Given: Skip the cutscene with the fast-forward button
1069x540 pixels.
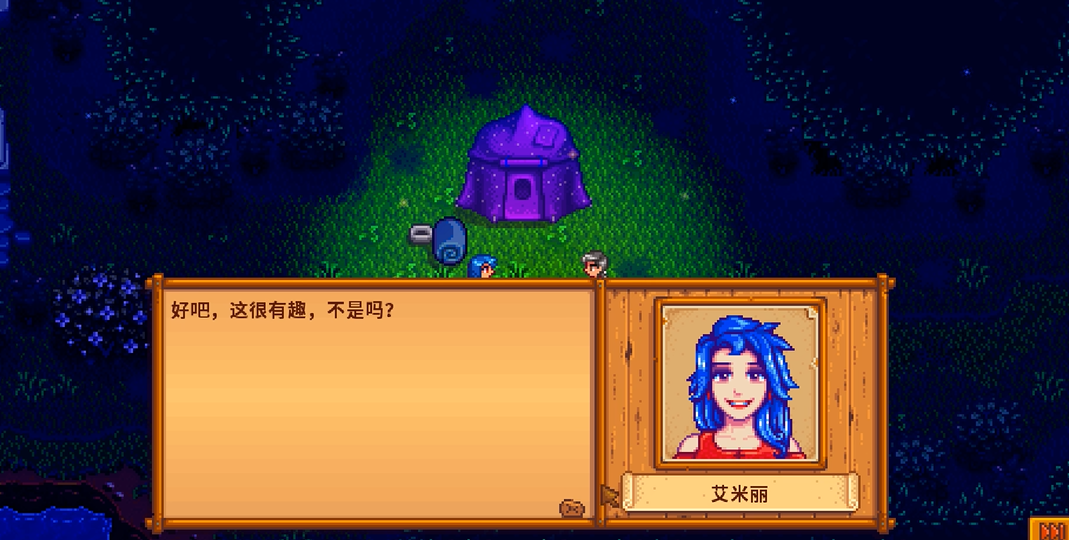Looking at the screenshot, I should pyautogui.click(x=1051, y=530).
